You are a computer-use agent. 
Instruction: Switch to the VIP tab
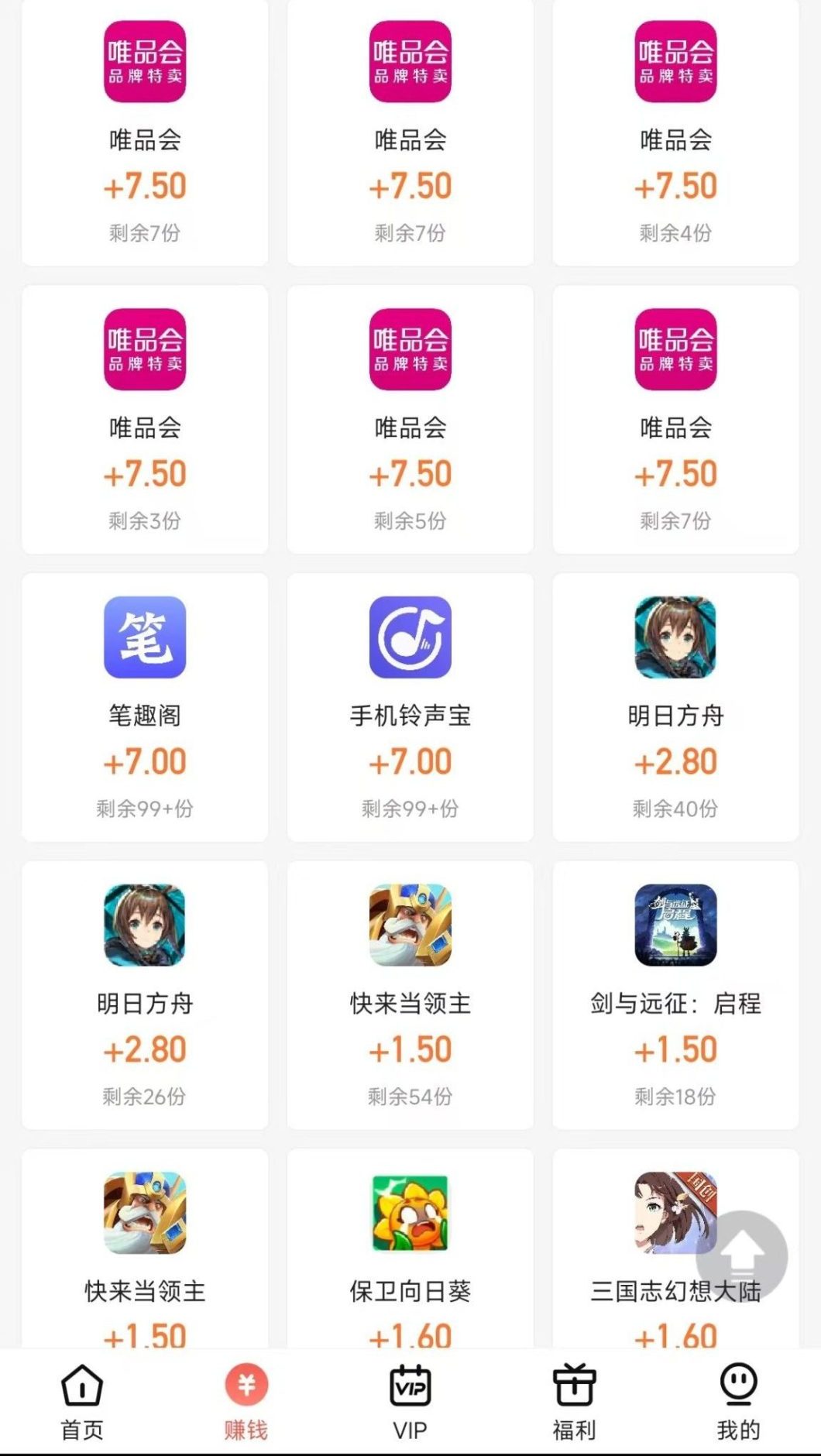[x=410, y=1402]
